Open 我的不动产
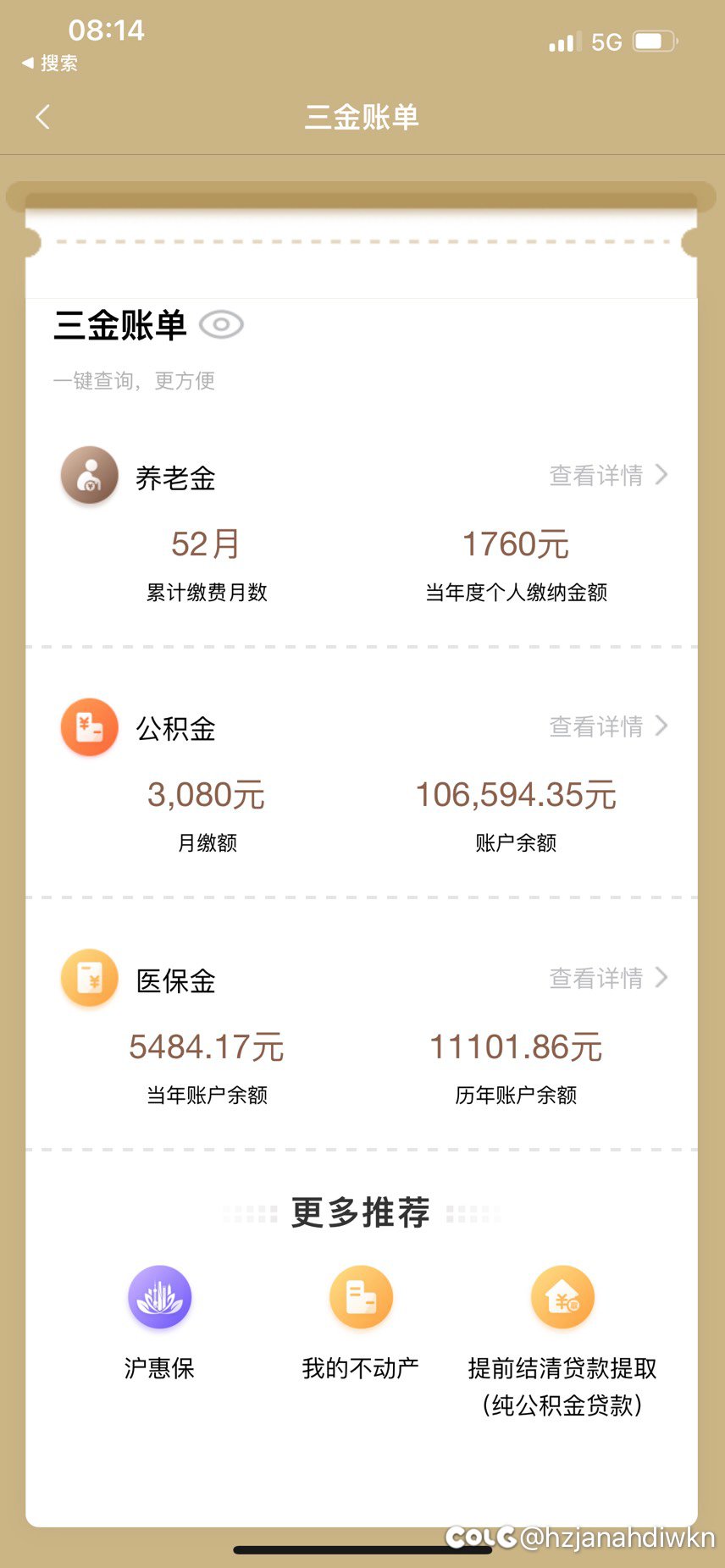The image size is (725, 1568). pos(361,1322)
